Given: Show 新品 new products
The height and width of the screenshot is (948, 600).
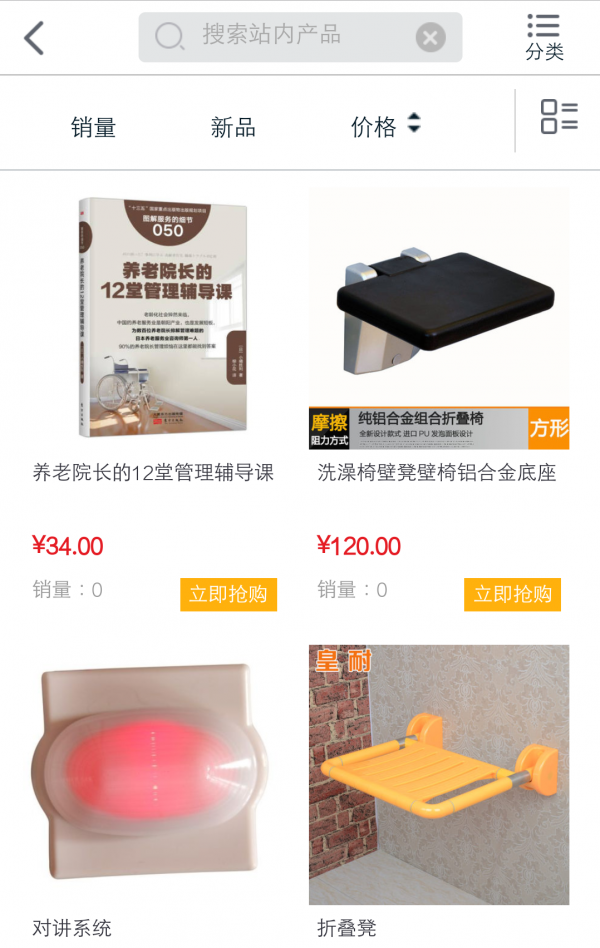Looking at the screenshot, I should pyautogui.click(x=233, y=127).
